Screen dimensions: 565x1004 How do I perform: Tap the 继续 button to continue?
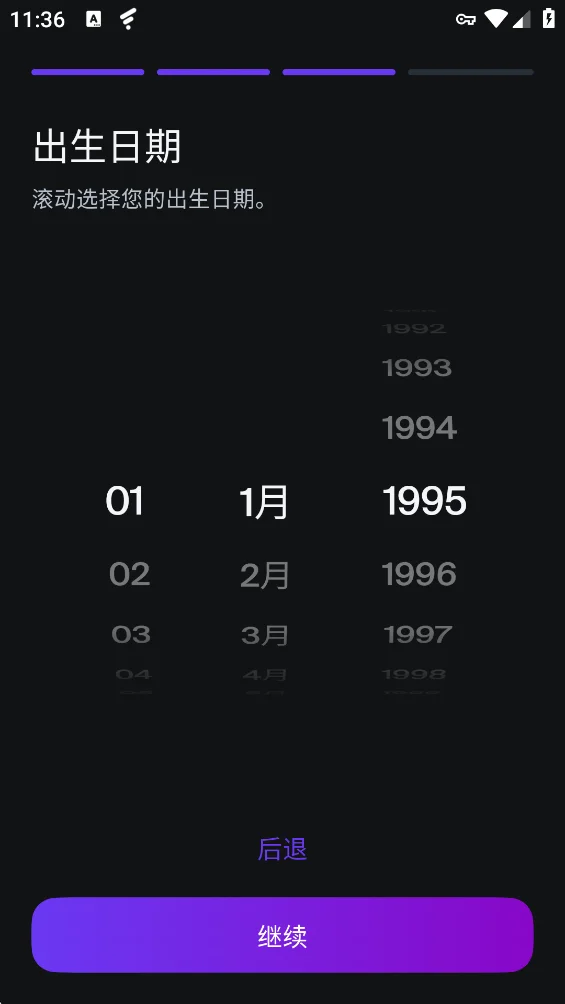click(282, 935)
